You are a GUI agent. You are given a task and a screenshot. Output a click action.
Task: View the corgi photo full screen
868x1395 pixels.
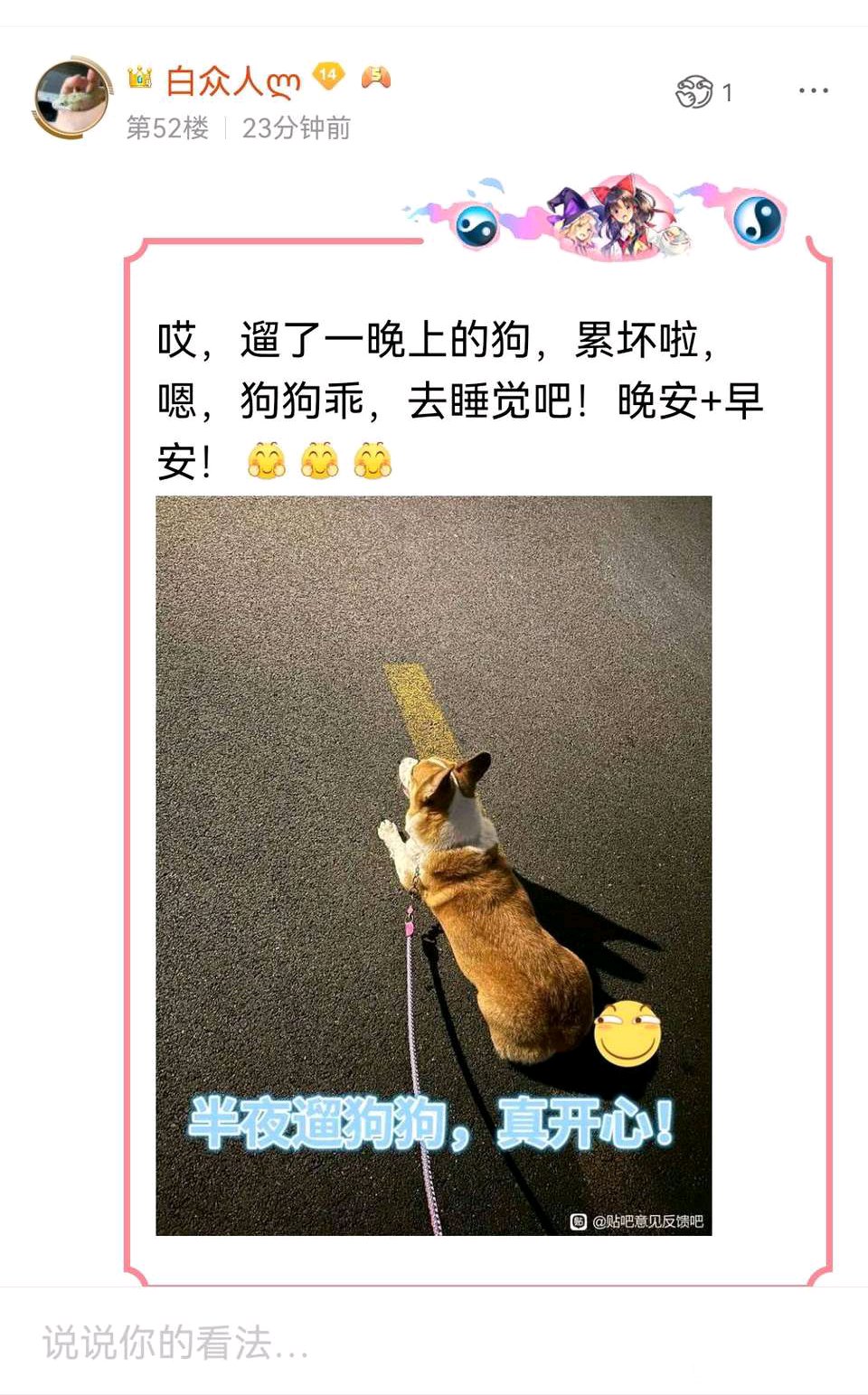click(433, 865)
